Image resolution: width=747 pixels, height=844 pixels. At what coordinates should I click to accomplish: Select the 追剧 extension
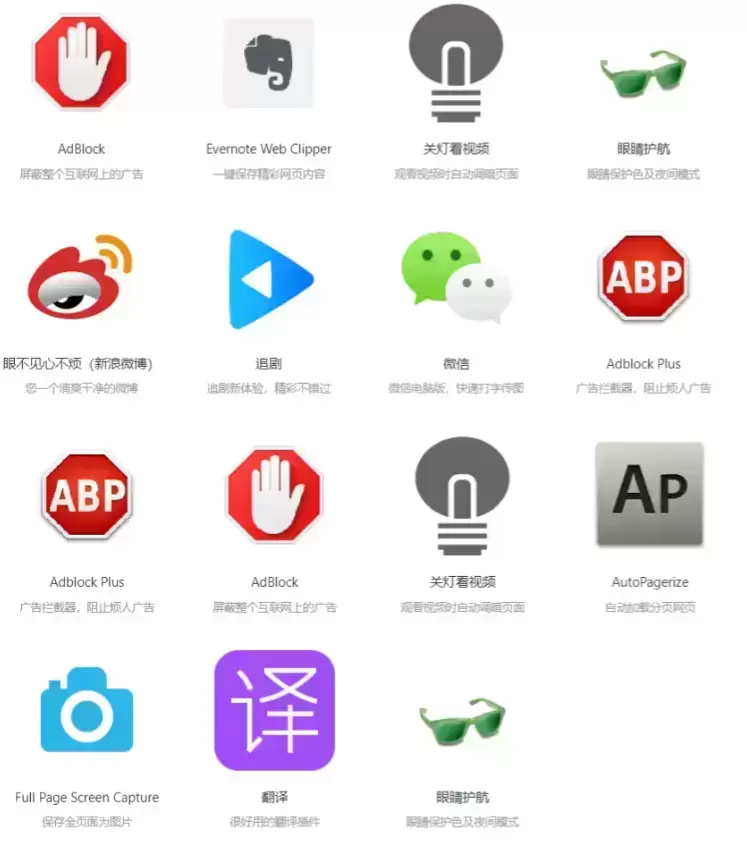(269, 278)
